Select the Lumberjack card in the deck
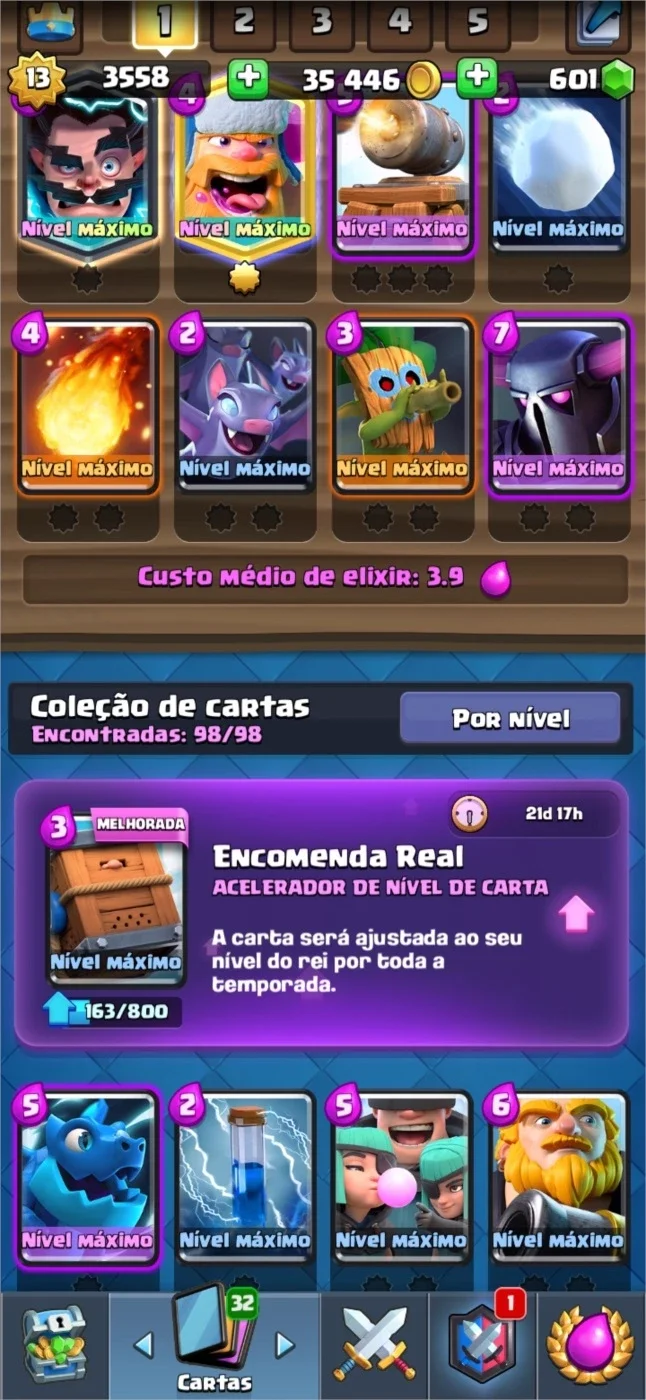 pyautogui.click(x=244, y=170)
